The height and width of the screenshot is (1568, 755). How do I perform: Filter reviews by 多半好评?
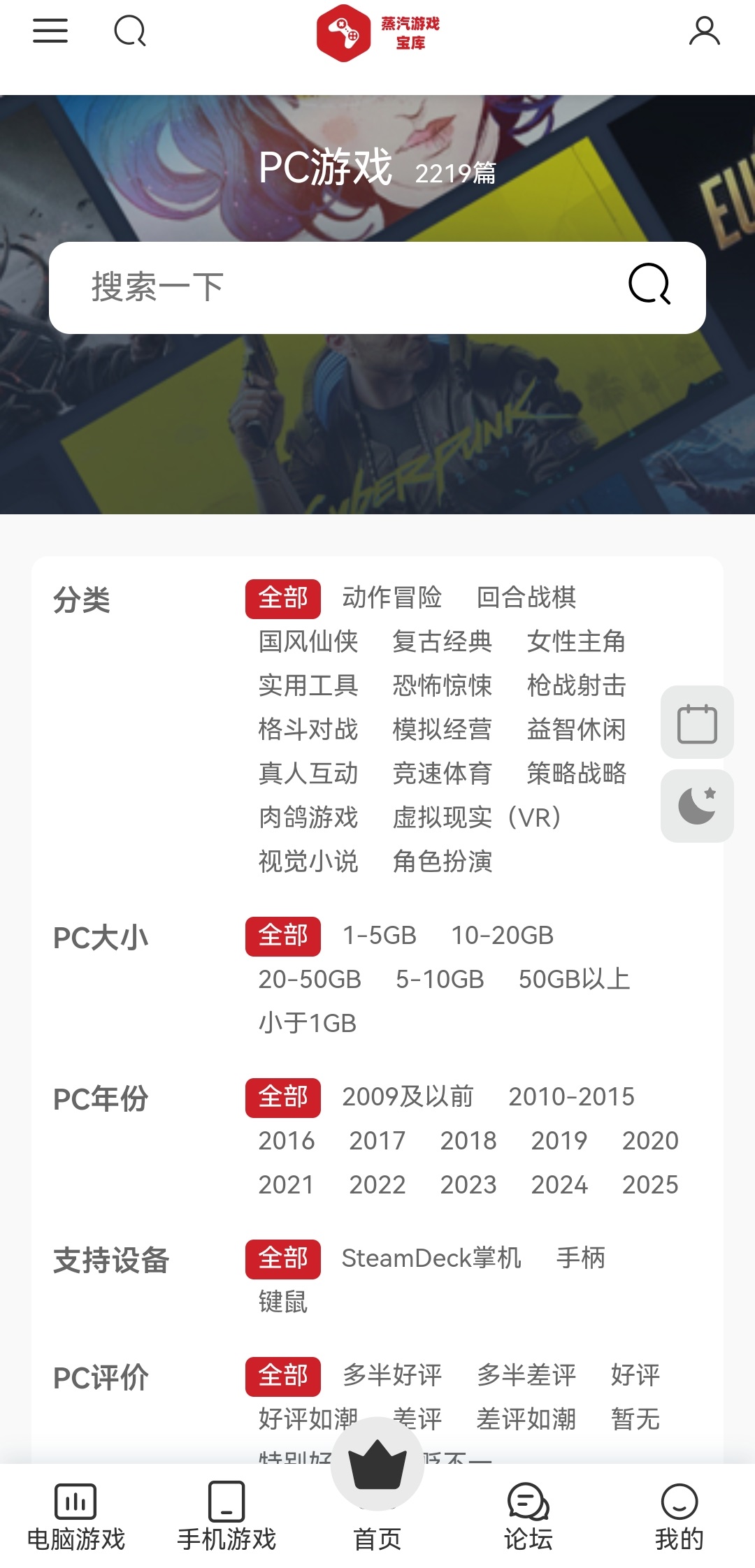391,1376
